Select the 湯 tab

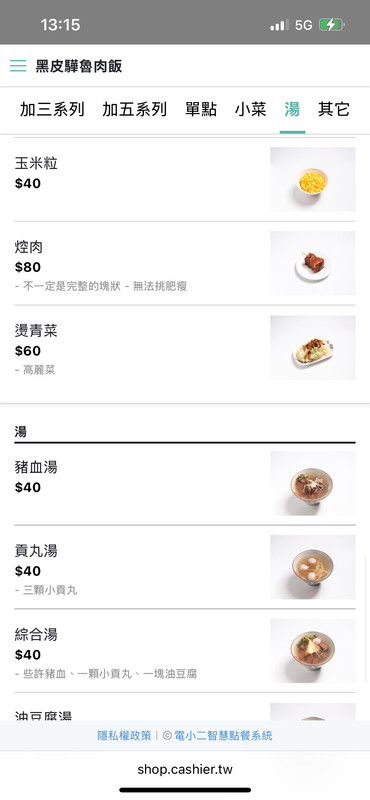[x=292, y=109]
